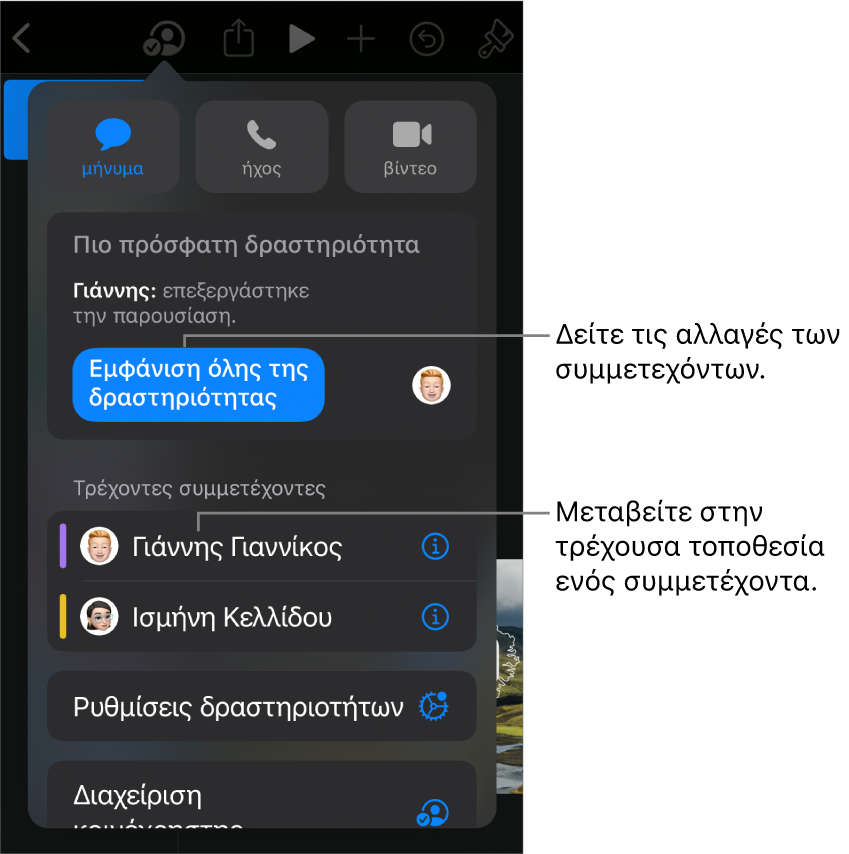This screenshot has width=849, height=854.
Task: Close the collaboration popover via the toolbar icon
Action: tap(164, 39)
